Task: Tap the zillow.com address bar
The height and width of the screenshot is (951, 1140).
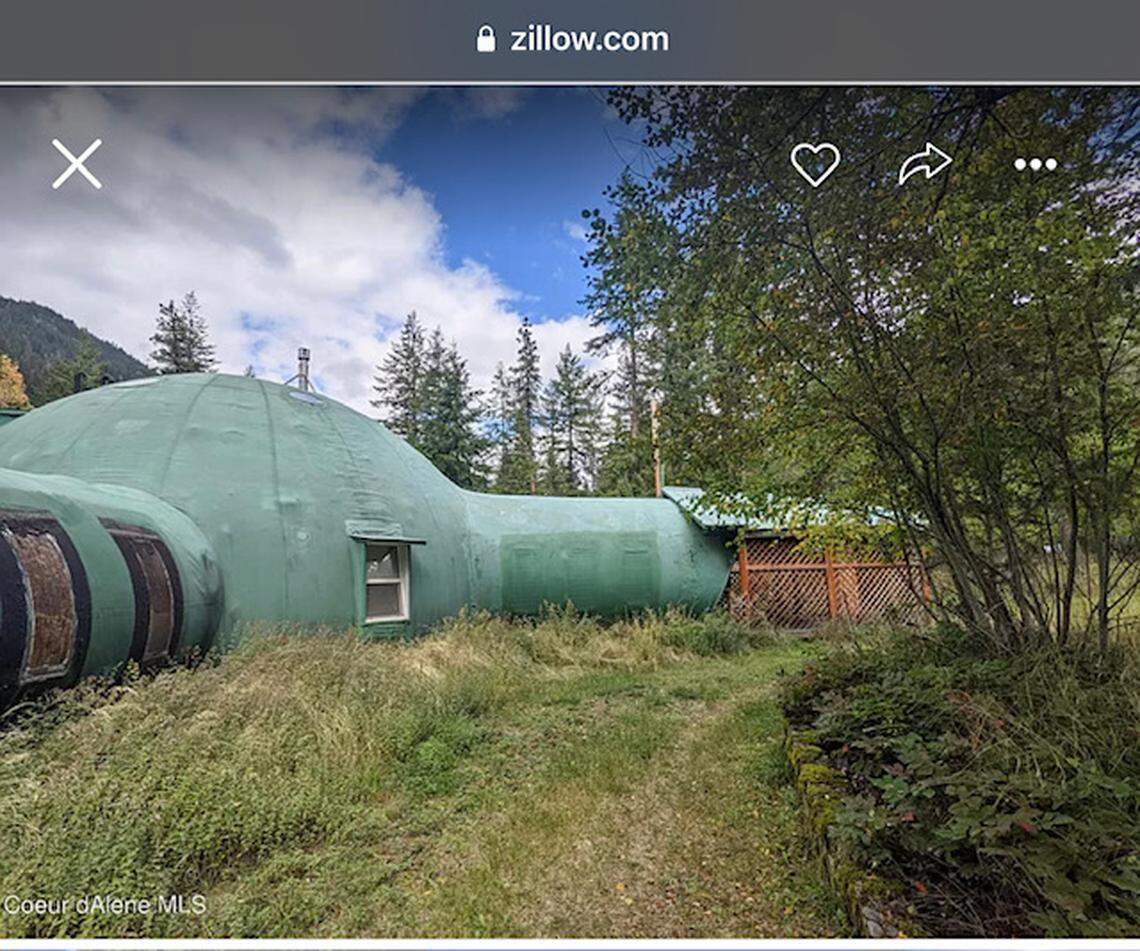Action: (x=572, y=40)
